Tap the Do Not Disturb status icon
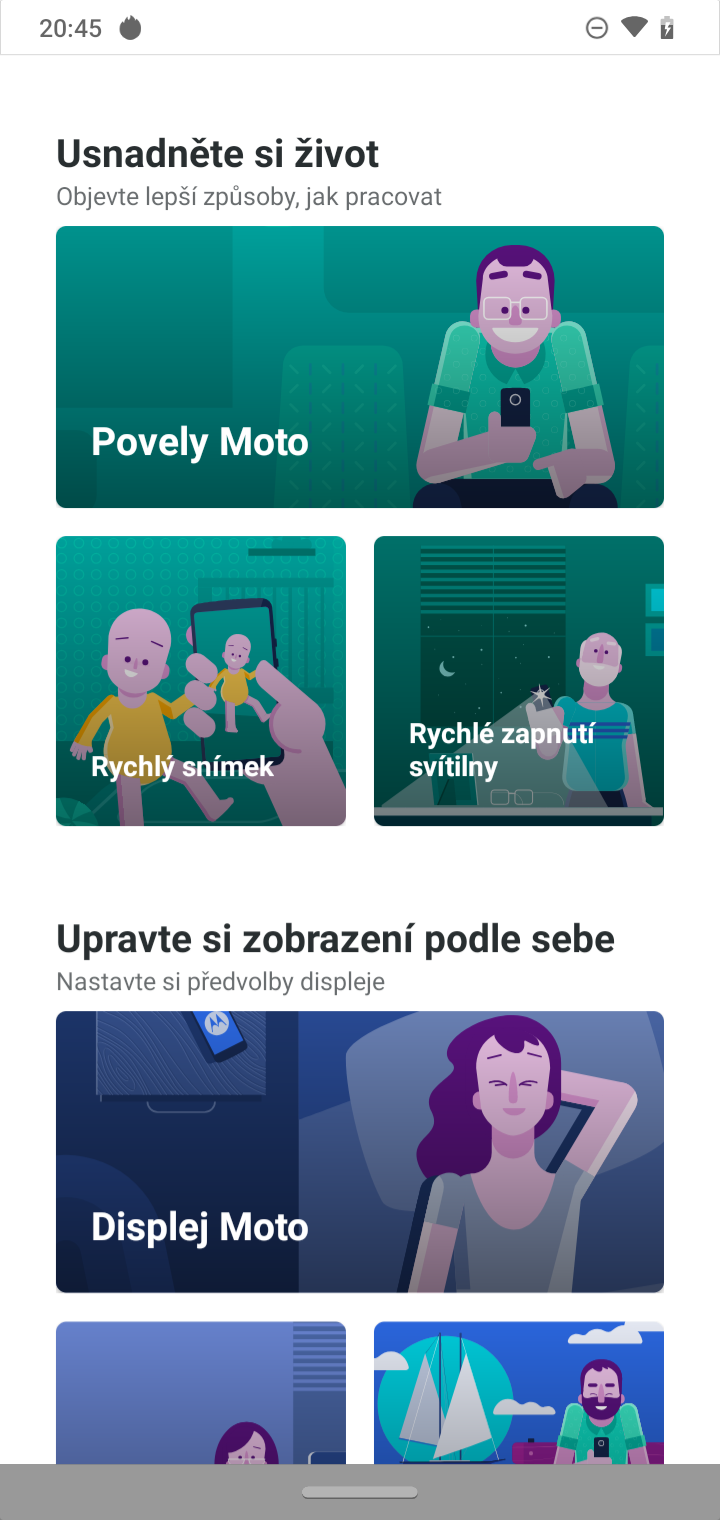 click(596, 27)
